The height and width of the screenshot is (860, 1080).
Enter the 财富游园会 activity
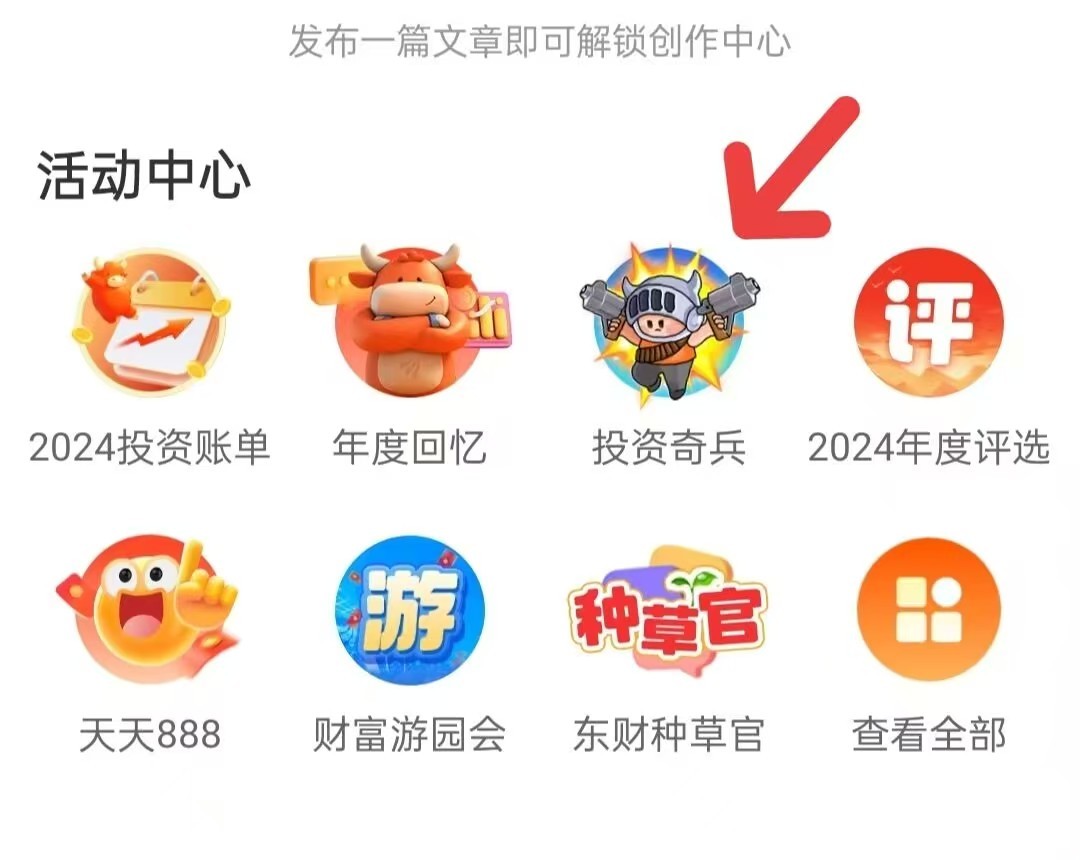click(x=410, y=610)
